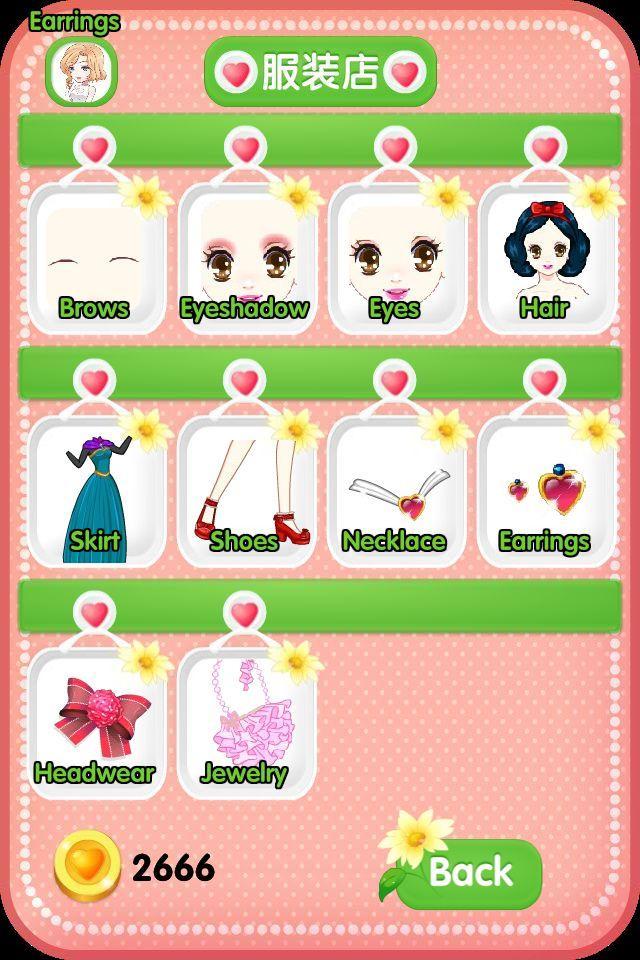640x960 pixels.
Task: Choose the Hair category
Action: (x=545, y=260)
